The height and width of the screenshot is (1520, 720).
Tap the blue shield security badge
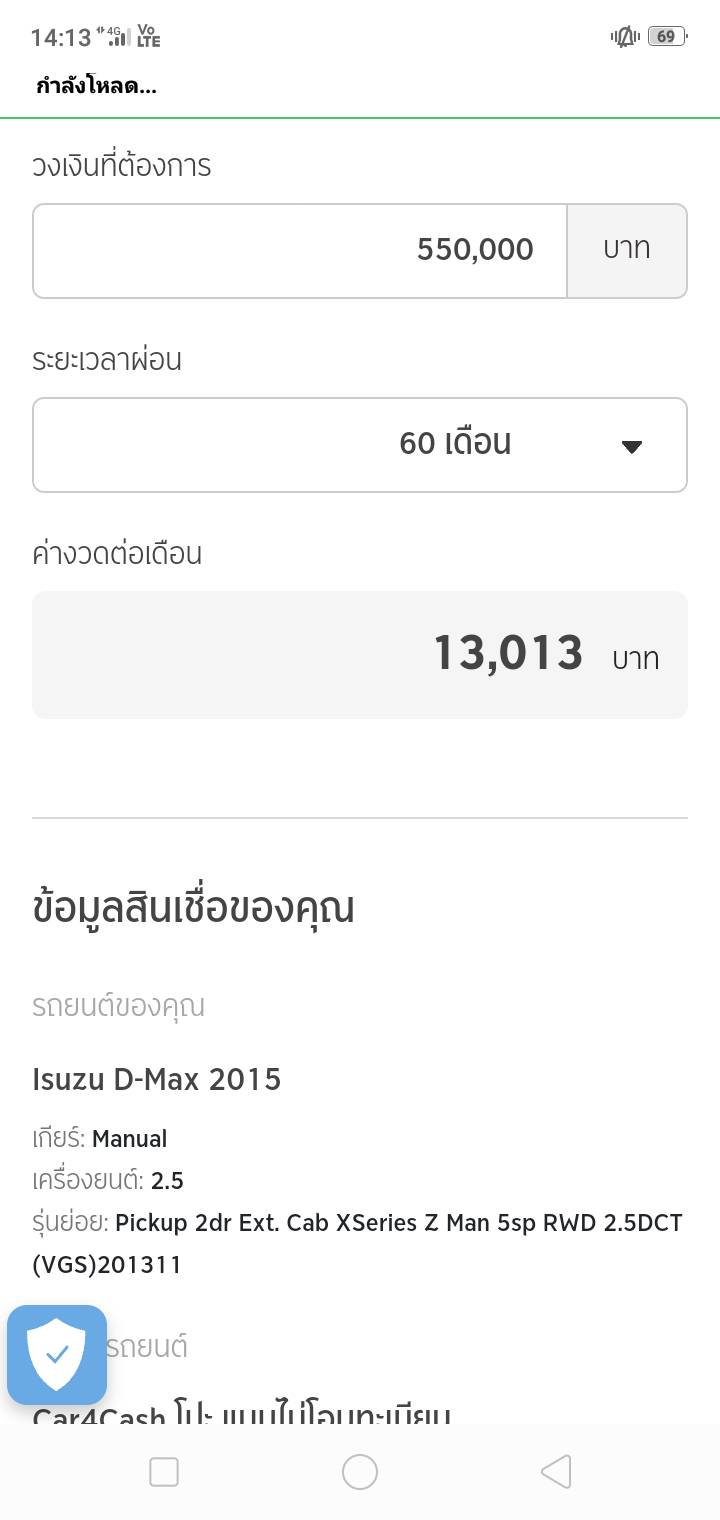coord(57,1355)
